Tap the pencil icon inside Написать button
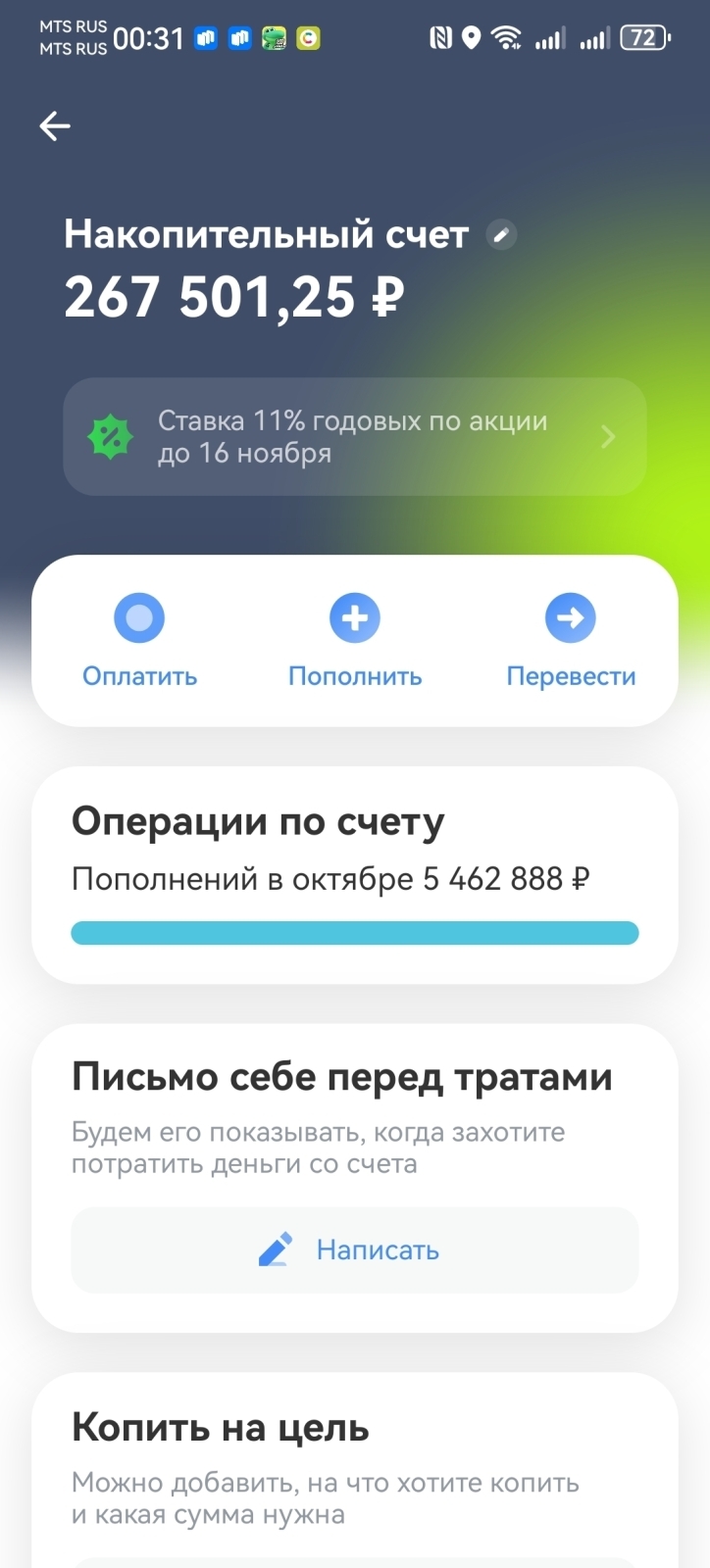Viewport: 710px width, 1568px height. (x=276, y=1249)
